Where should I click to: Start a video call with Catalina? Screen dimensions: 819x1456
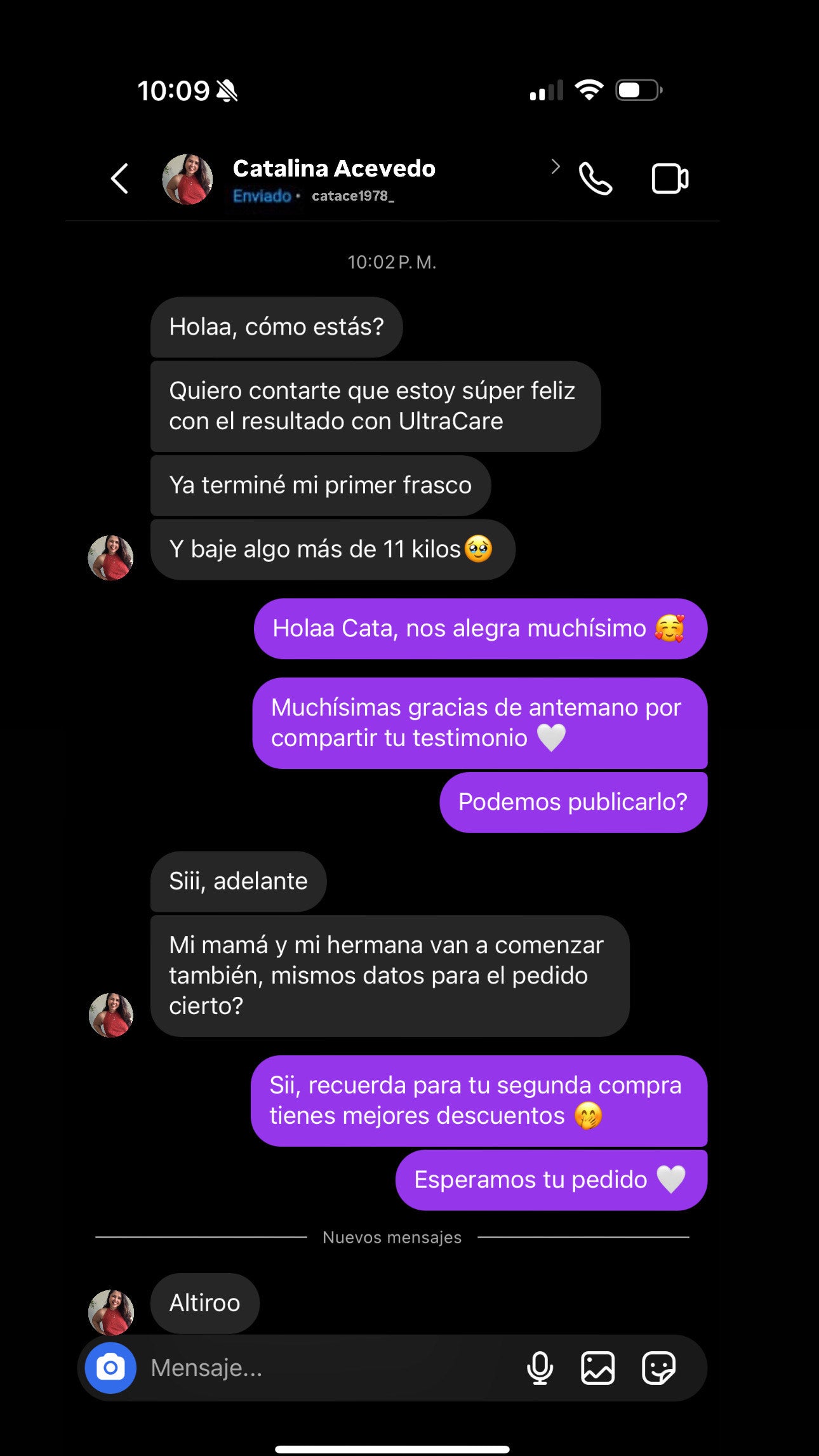point(670,179)
